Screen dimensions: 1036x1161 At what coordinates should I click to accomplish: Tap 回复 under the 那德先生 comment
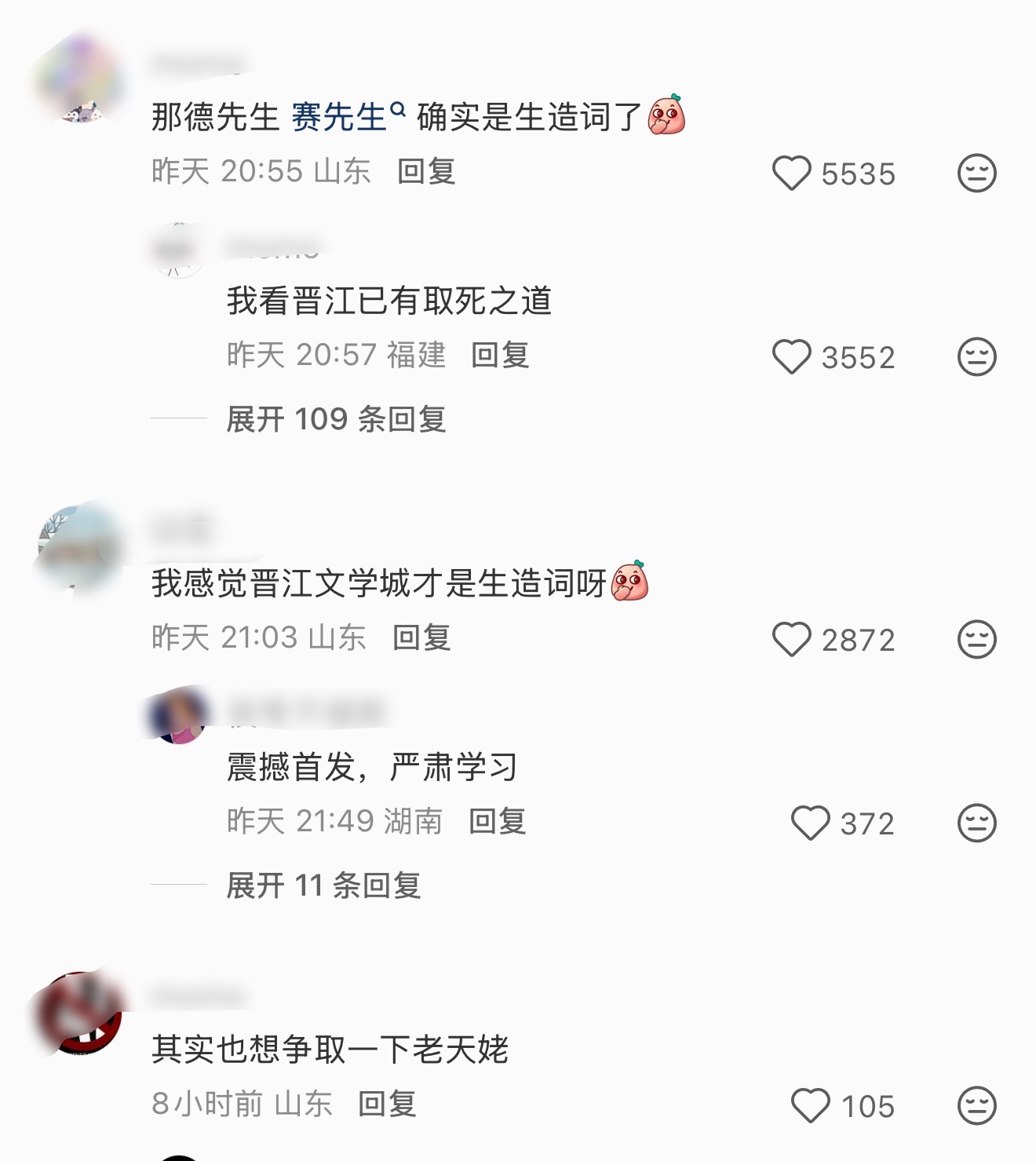coord(425,174)
